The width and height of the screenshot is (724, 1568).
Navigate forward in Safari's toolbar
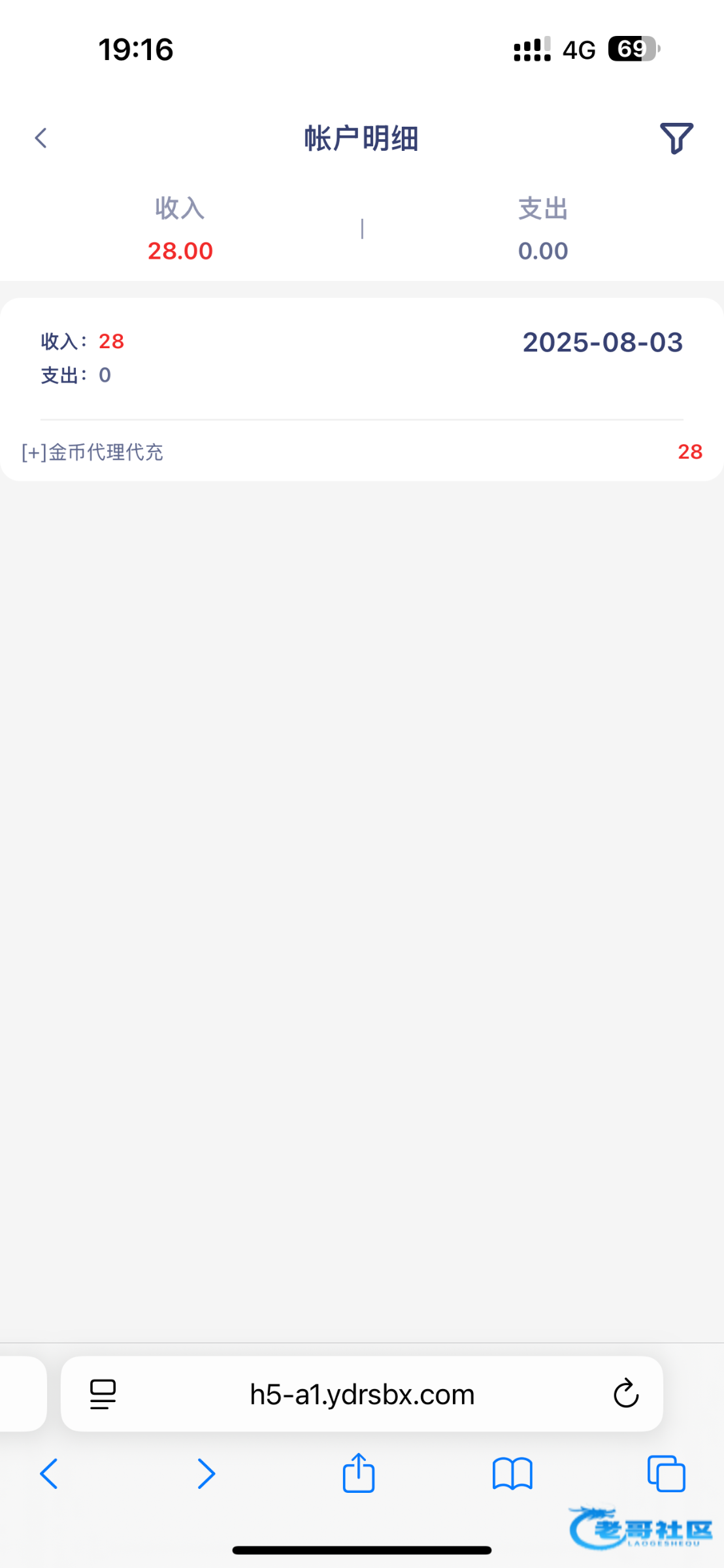click(x=206, y=1474)
